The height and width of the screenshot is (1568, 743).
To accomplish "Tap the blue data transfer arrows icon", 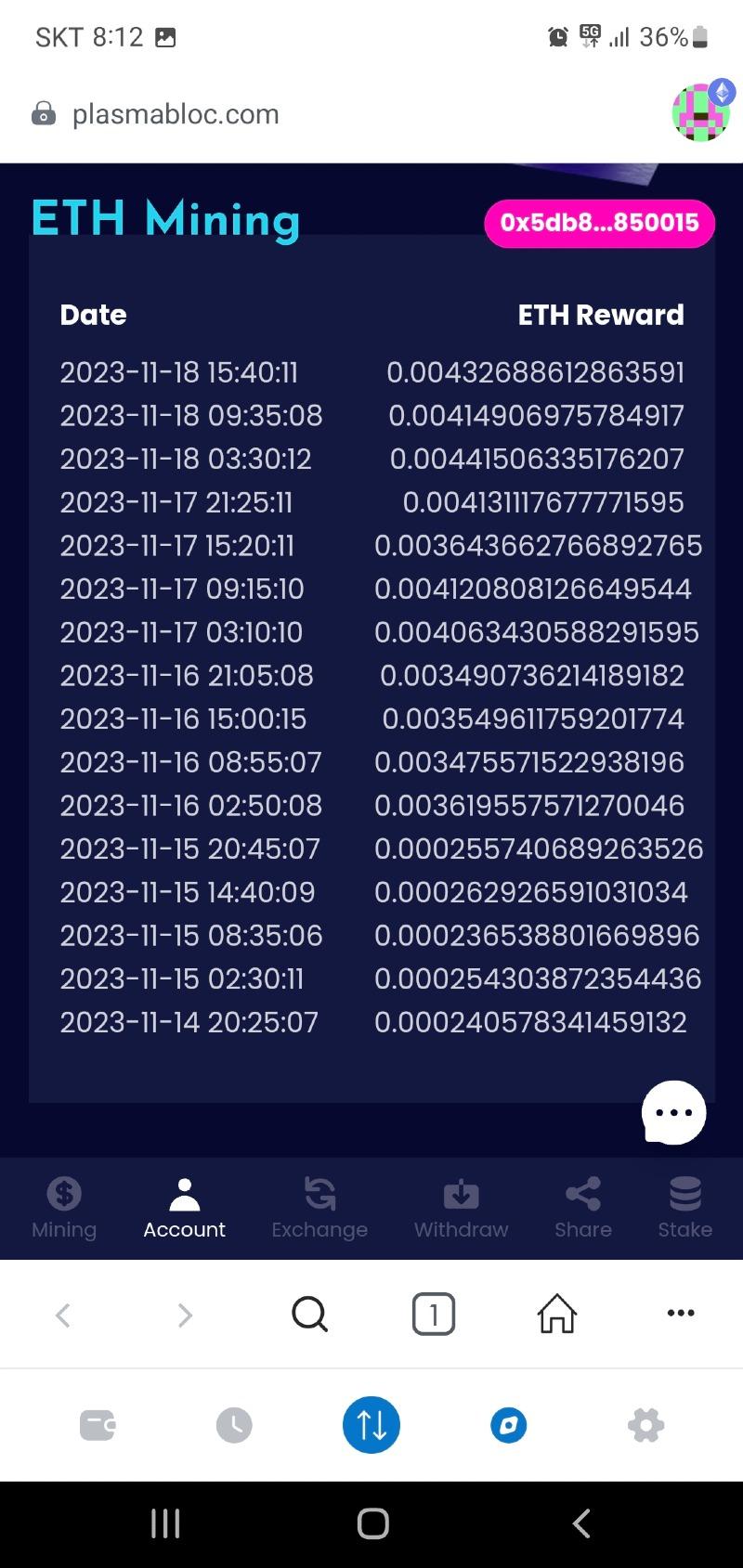I will pyautogui.click(x=371, y=1425).
